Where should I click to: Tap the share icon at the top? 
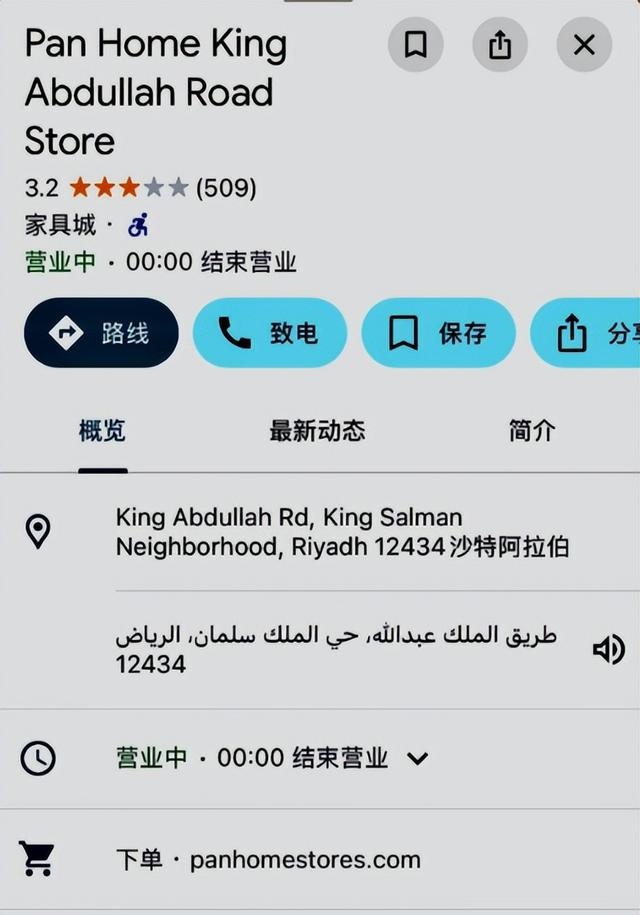500,44
